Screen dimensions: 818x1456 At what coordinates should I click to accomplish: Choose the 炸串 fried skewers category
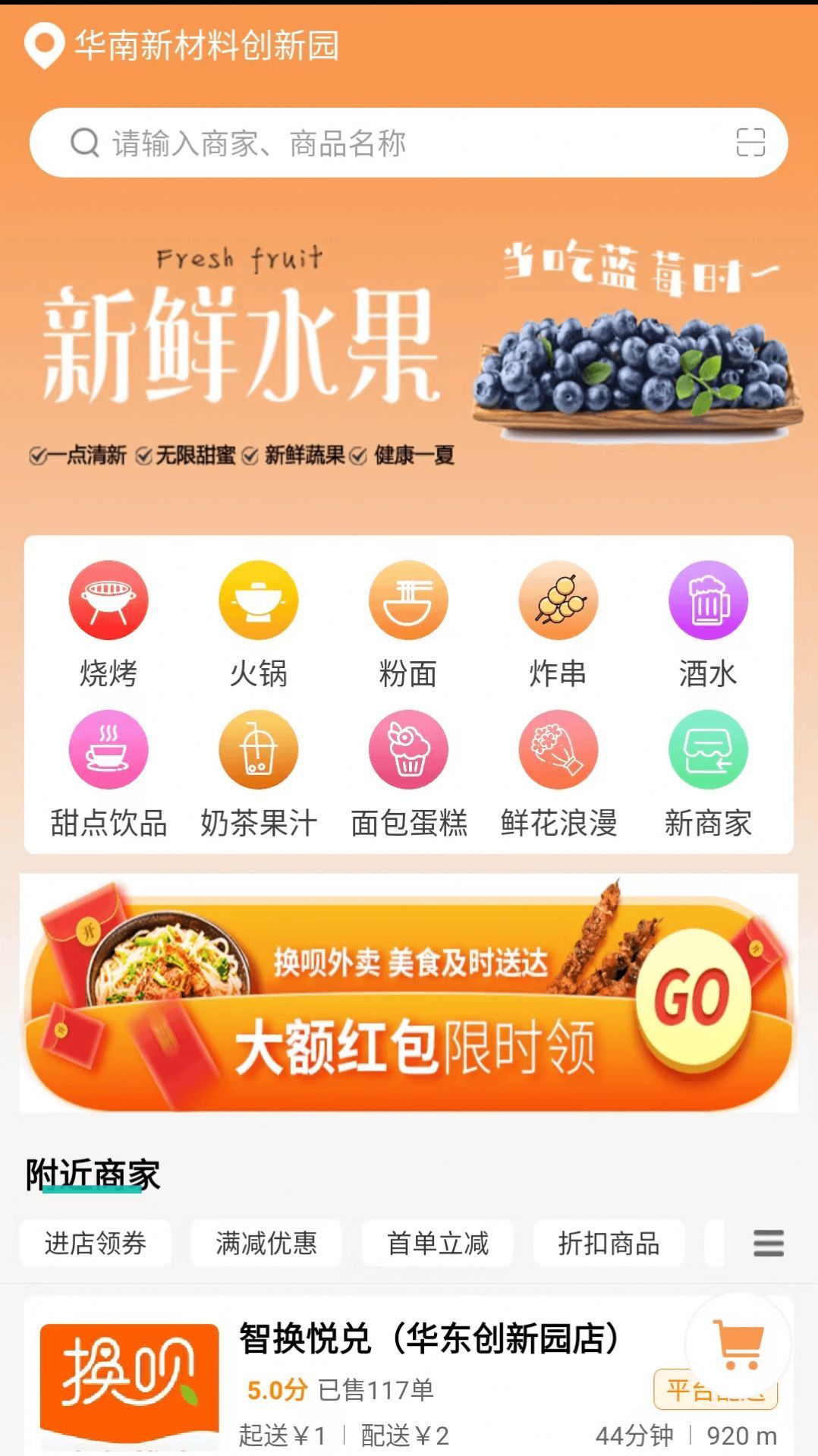coord(558,600)
